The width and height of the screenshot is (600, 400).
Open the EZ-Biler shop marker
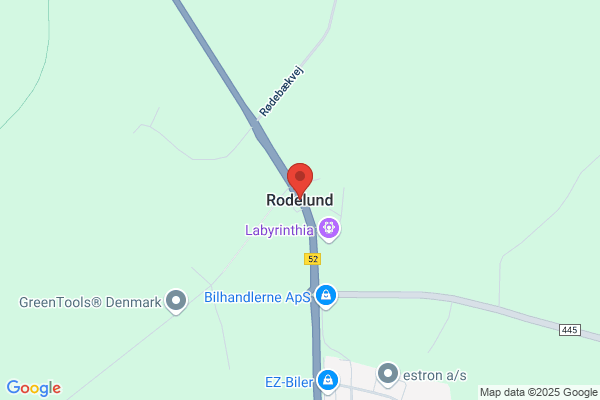[x=328, y=381]
